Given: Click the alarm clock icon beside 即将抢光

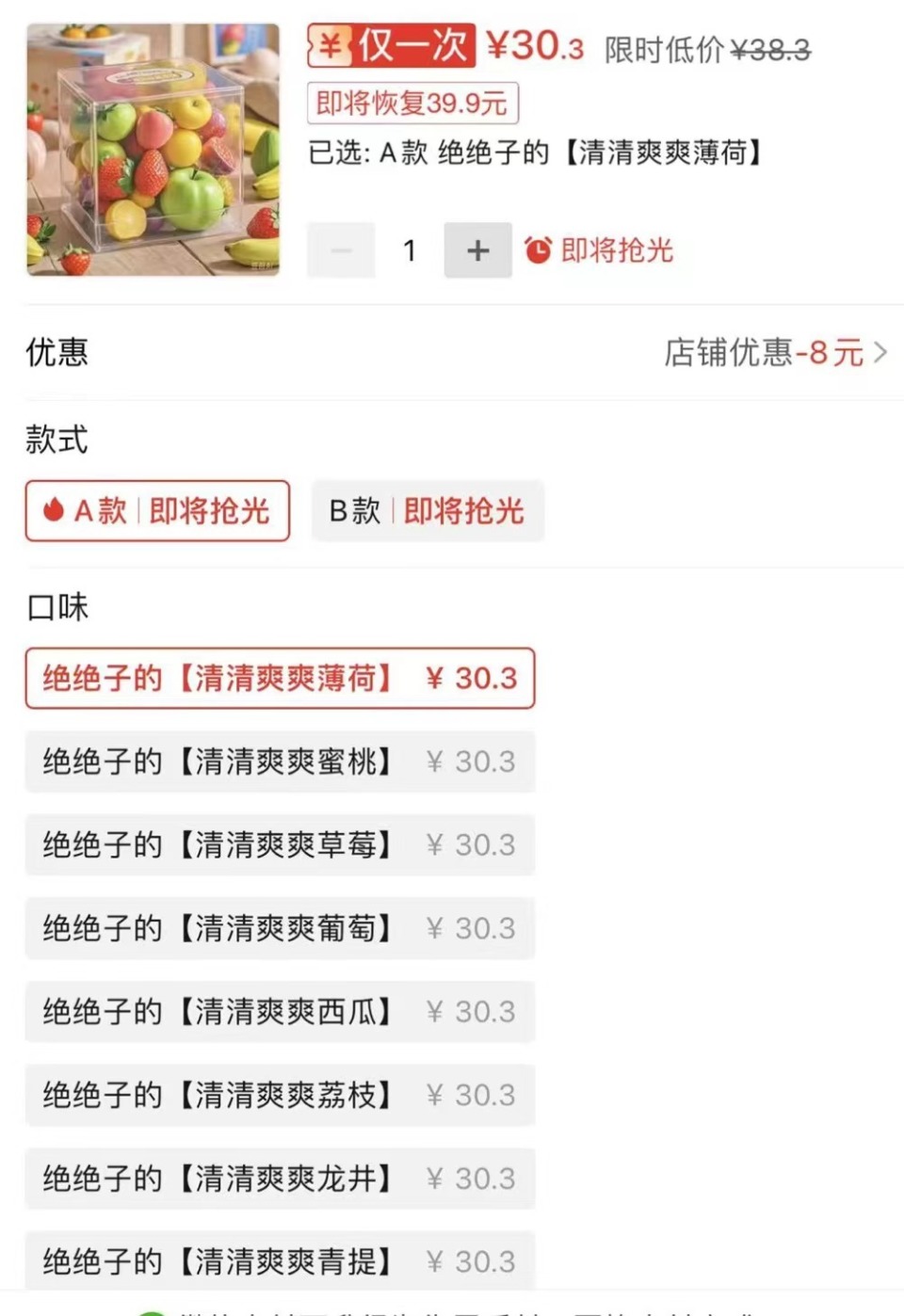Looking at the screenshot, I should tap(539, 249).
